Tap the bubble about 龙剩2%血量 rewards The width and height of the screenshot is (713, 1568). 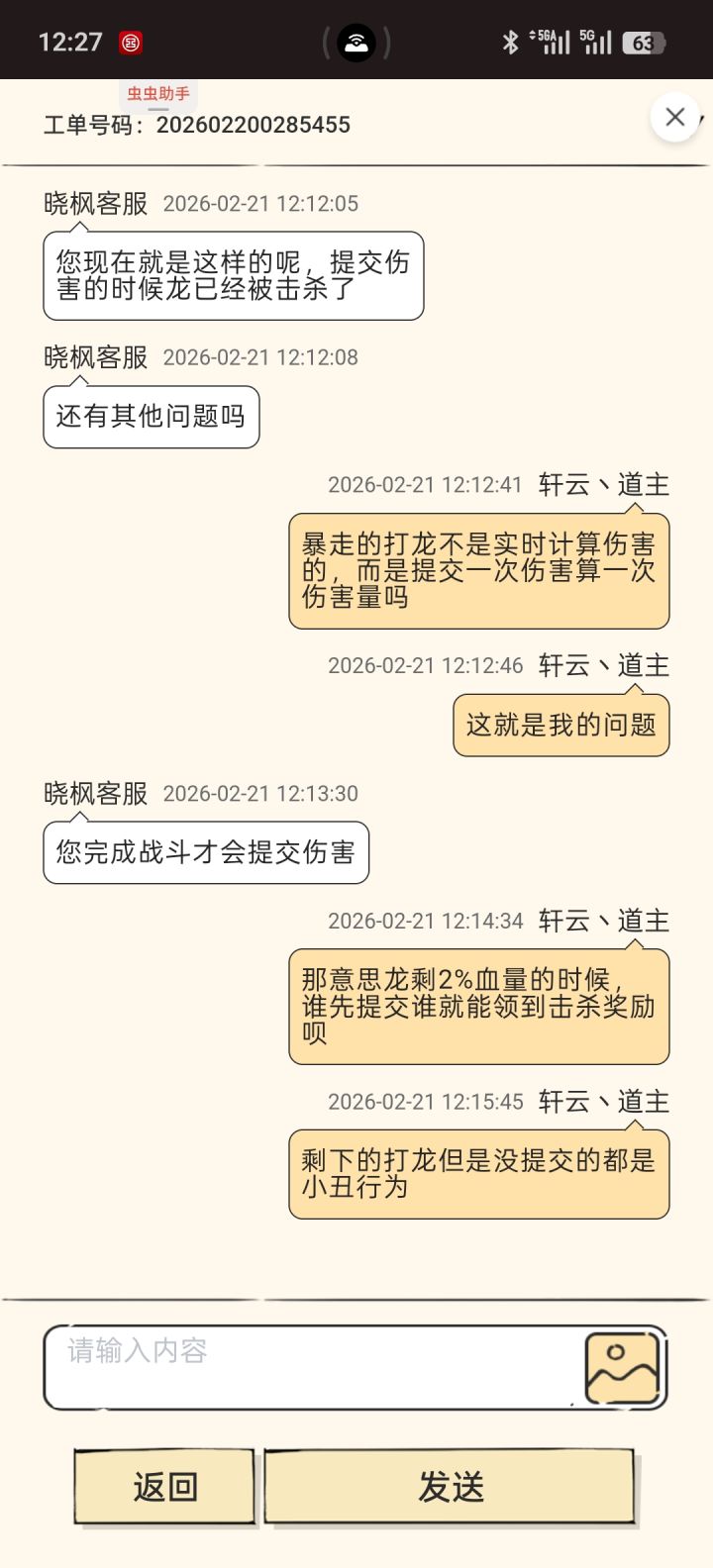[479, 1006]
